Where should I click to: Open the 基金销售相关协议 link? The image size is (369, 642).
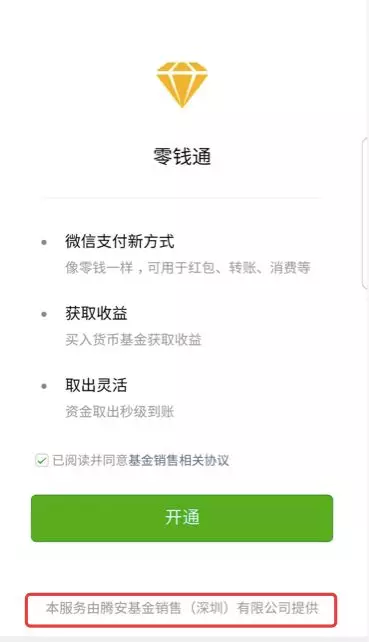(179, 460)
